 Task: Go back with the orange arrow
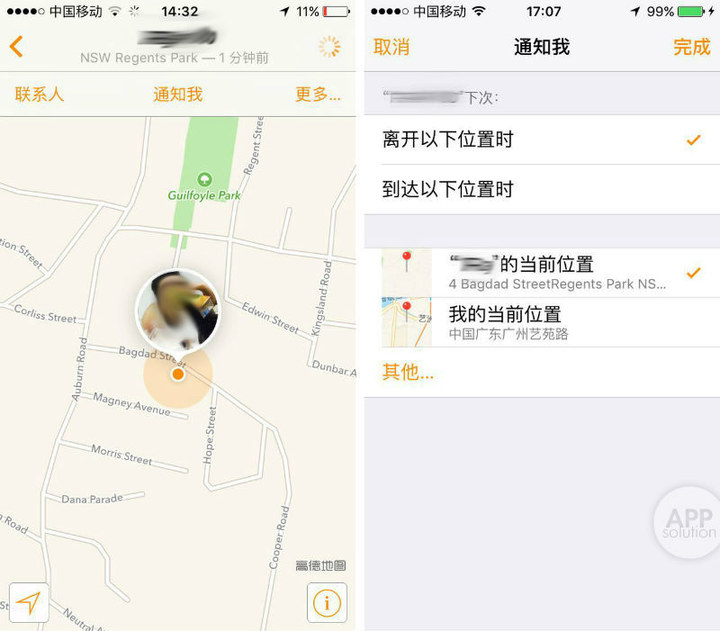coord(16,46)
